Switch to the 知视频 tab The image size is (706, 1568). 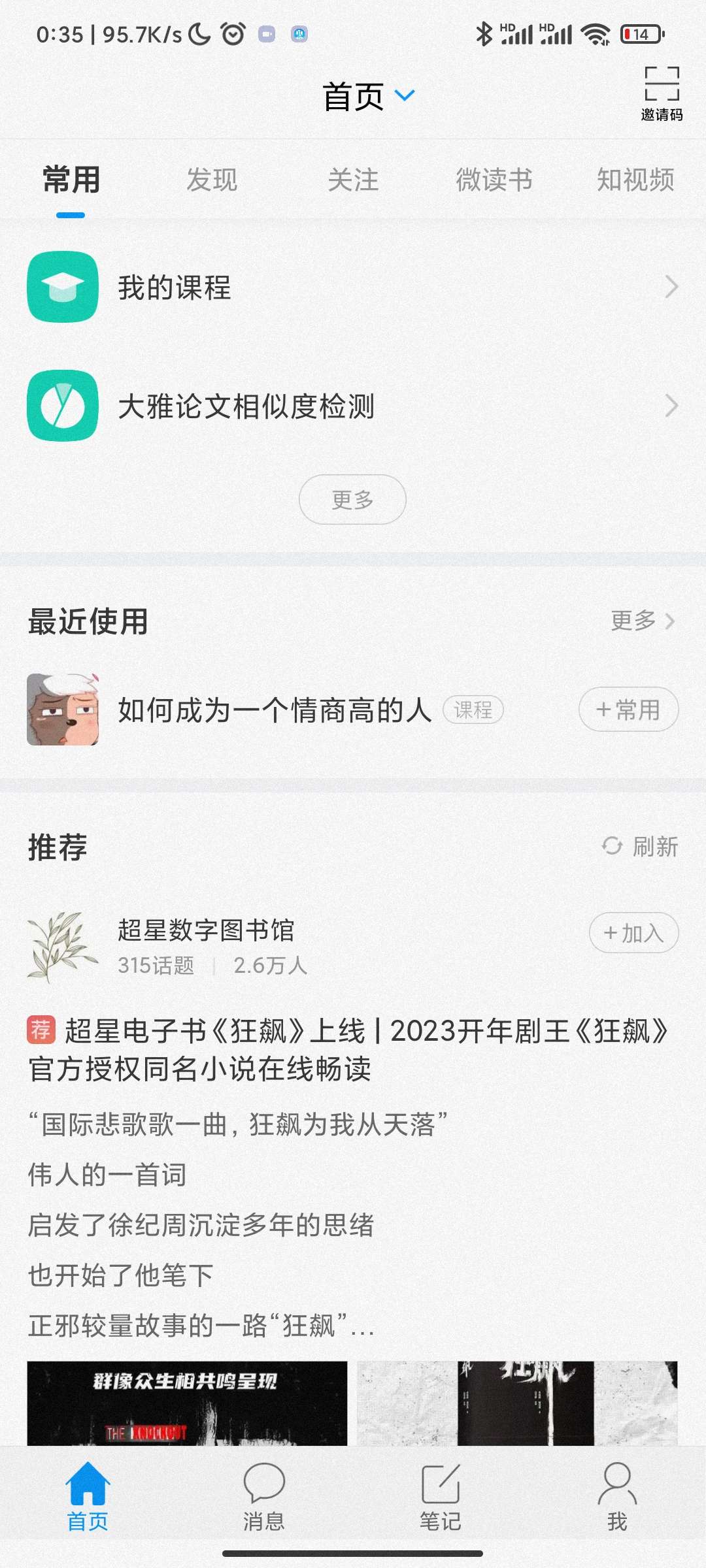635,180
